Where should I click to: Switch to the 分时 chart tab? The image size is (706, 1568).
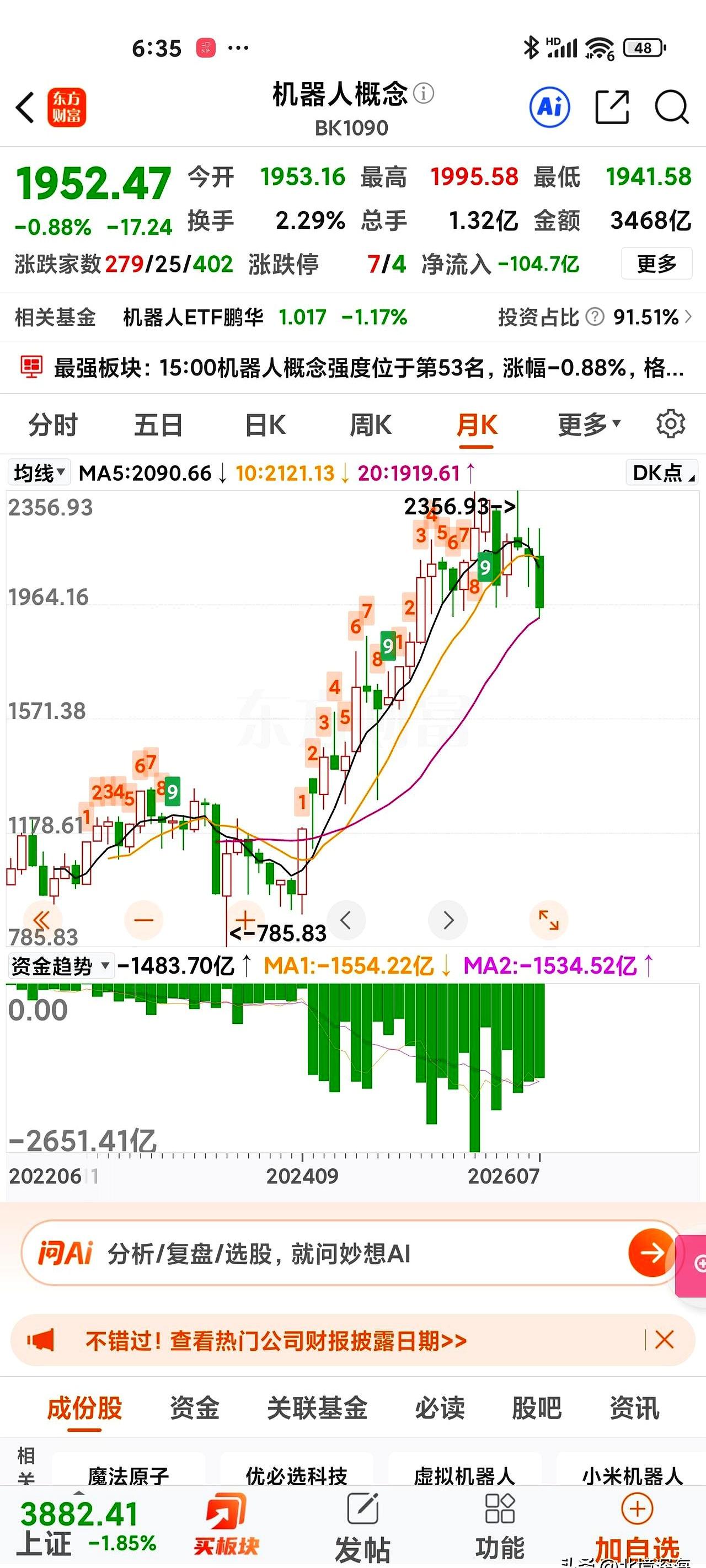[53, 425]
